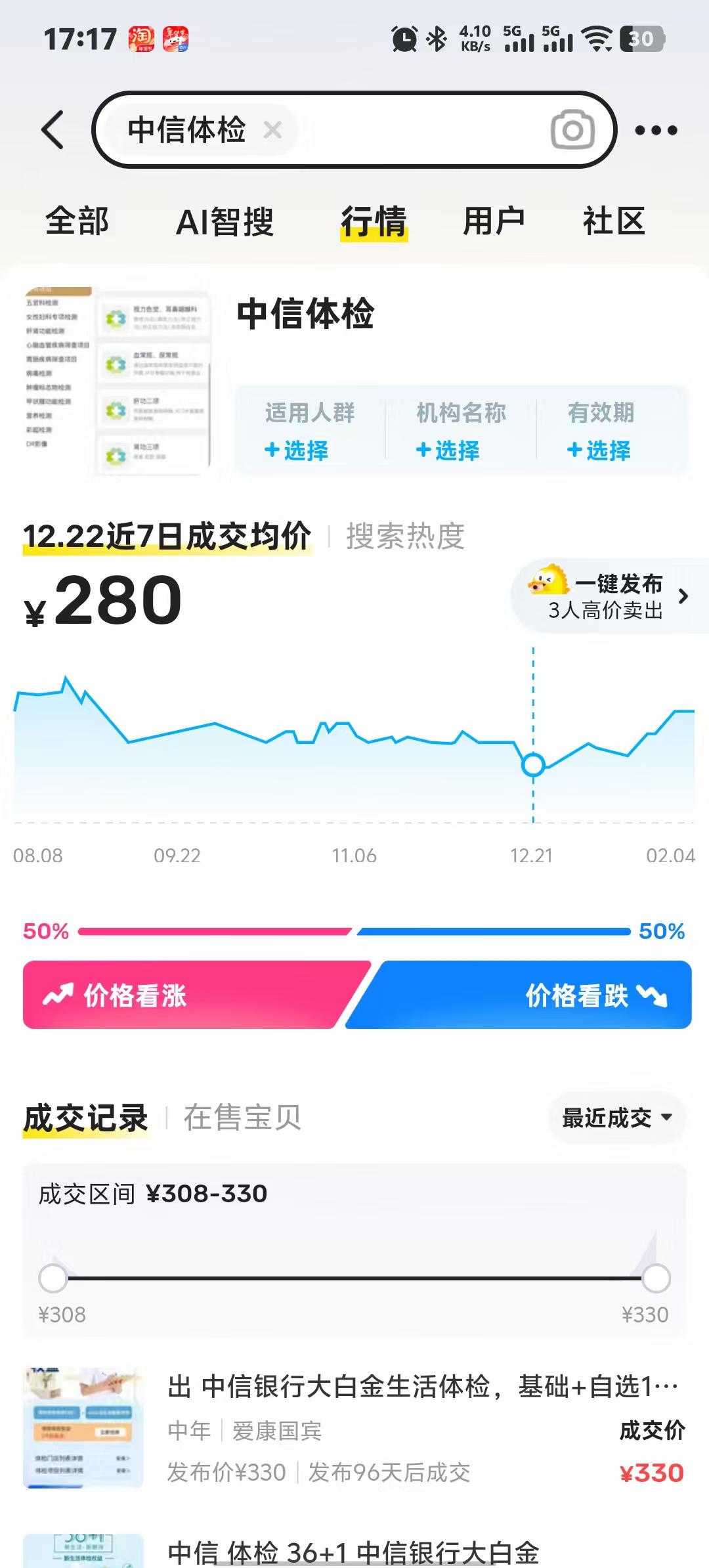
Task: Clear the 中信体检 search term
Action: 272,129
